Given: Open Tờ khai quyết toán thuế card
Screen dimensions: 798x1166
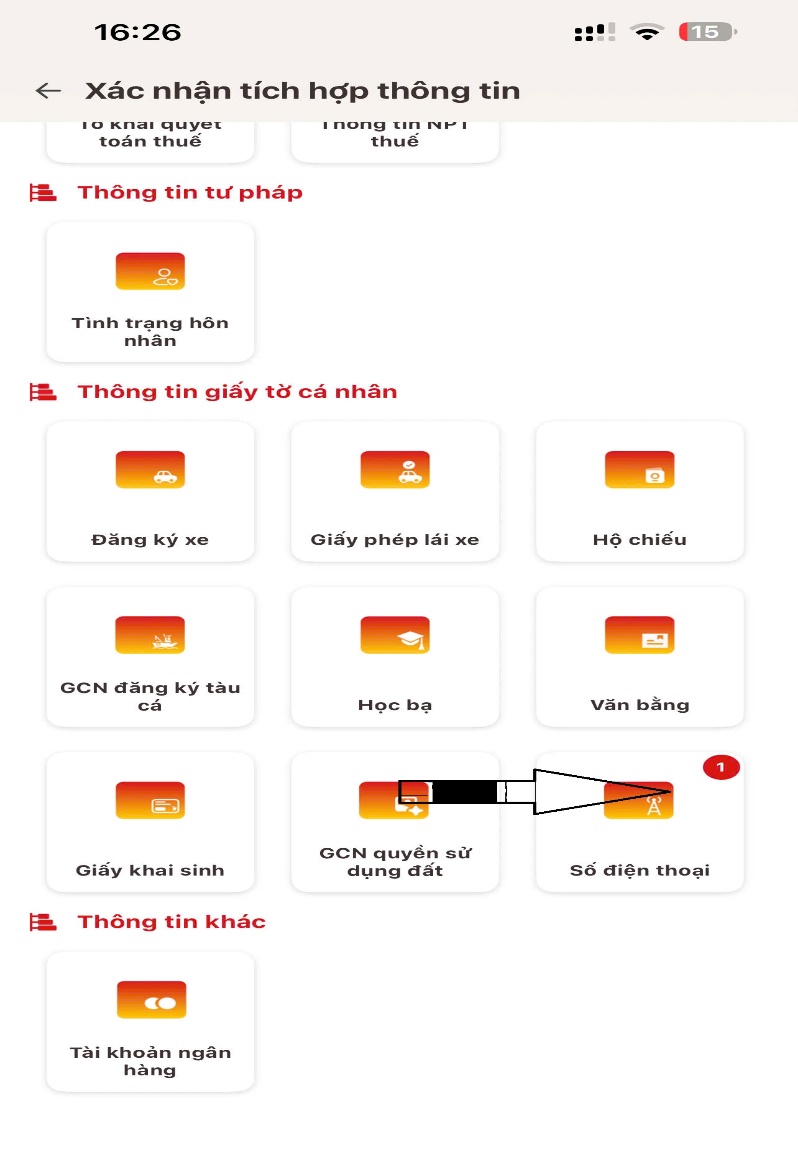Looking at the screenshot, I should pyautogui.click(x=150, y=139).
